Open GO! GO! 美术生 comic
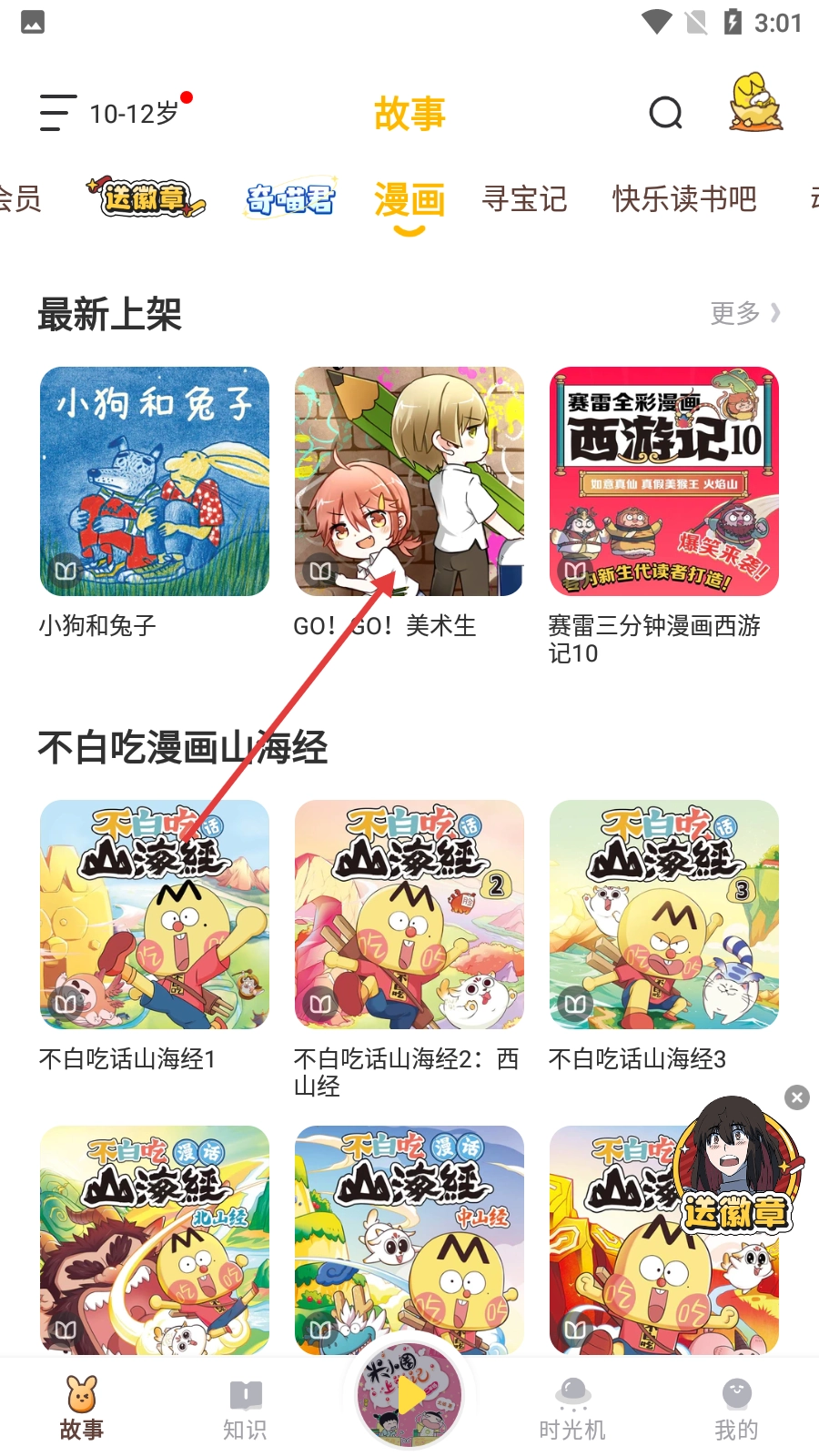The height and width of the screenshot is (1456, 819). click(x=409, y=481)
